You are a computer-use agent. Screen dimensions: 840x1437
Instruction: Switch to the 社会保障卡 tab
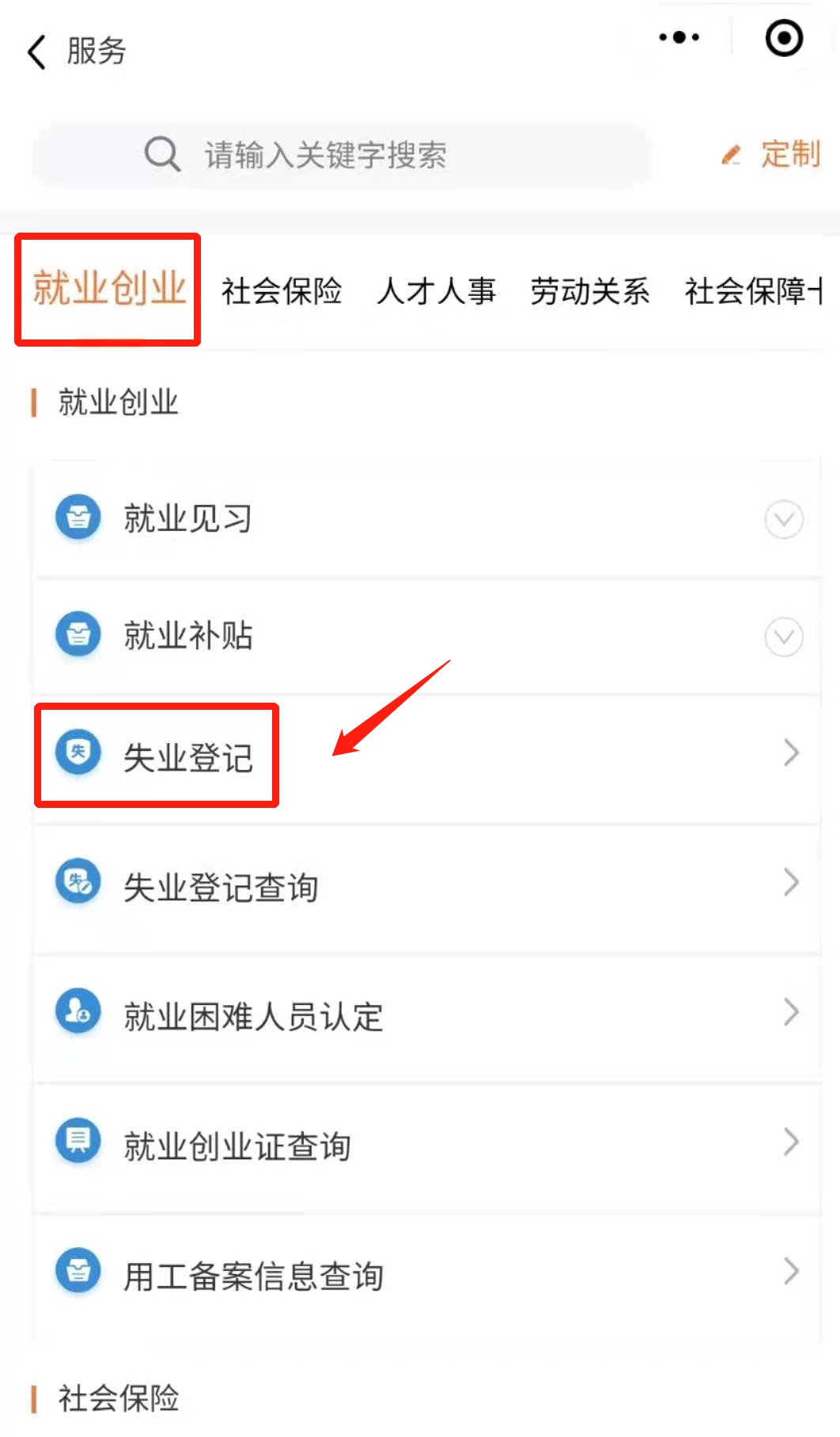pos(751,291)
